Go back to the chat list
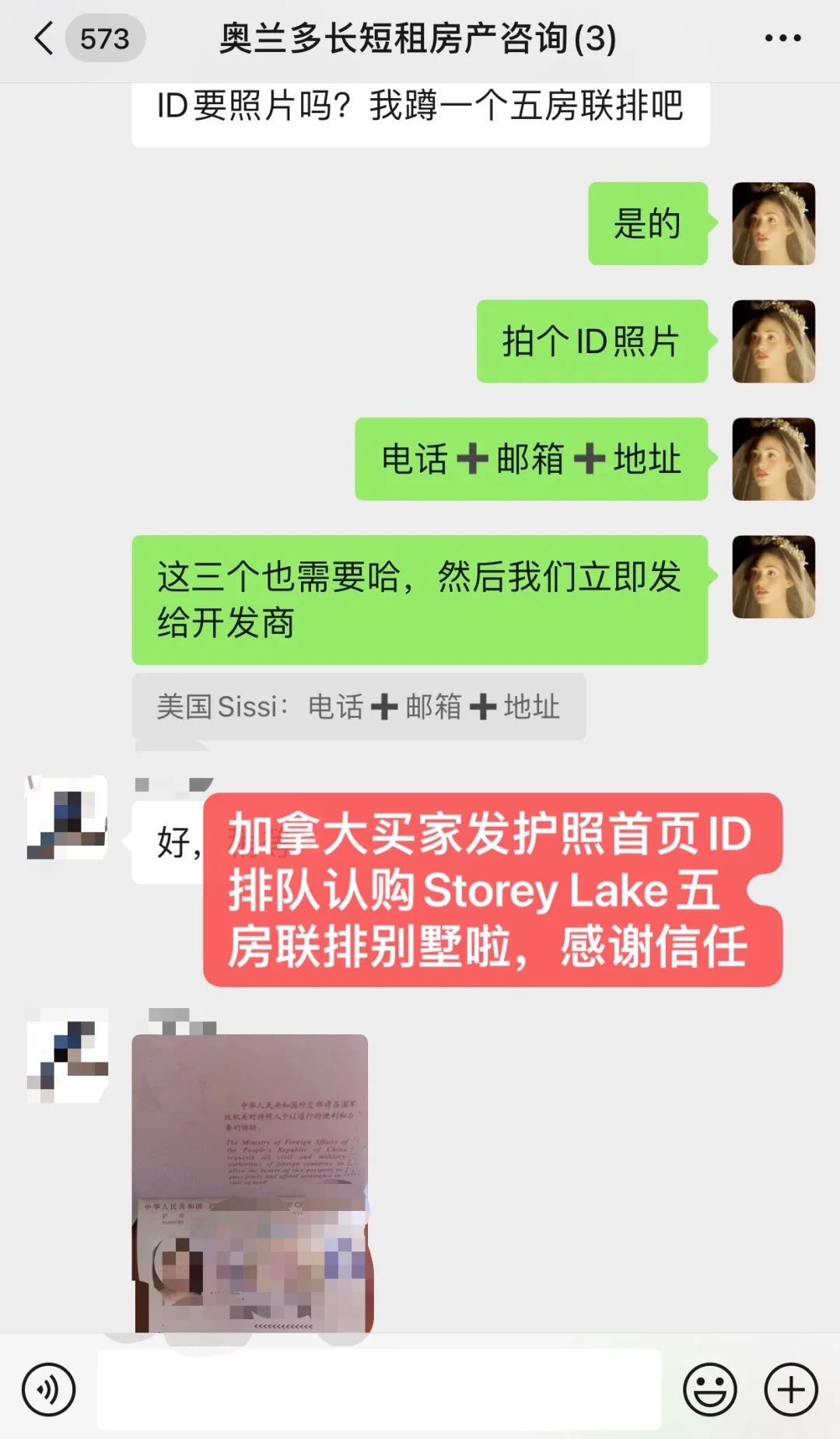The image size is (840, 1439). [x=45, y=38]
